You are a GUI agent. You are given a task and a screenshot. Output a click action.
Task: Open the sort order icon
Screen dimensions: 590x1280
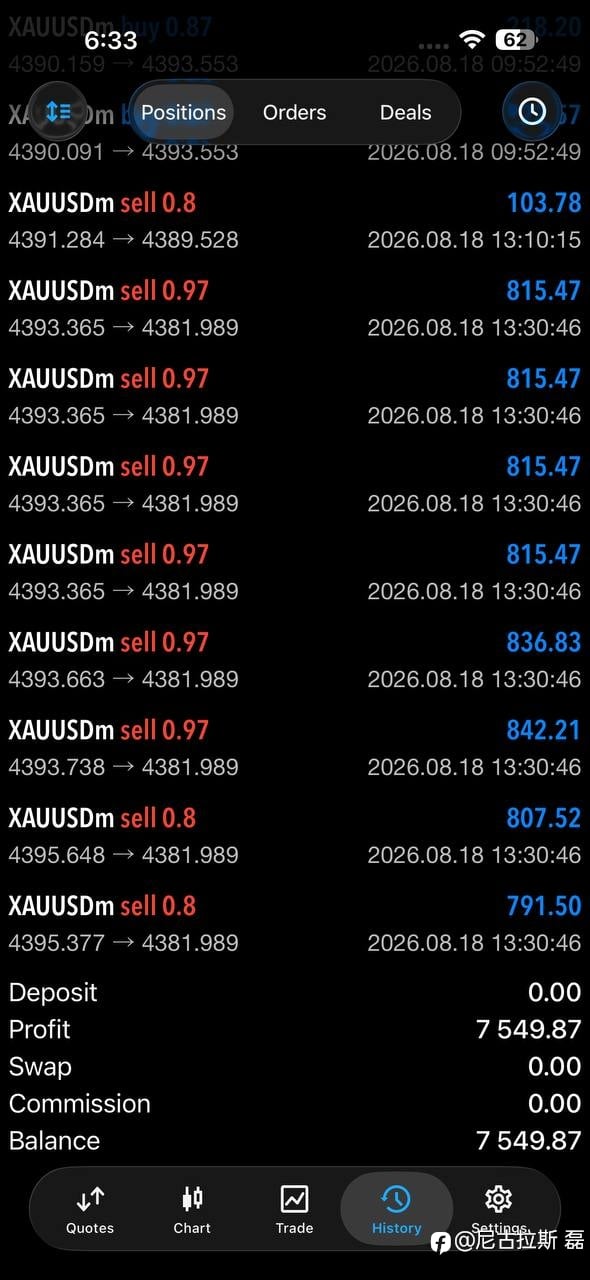click(59, 112)
